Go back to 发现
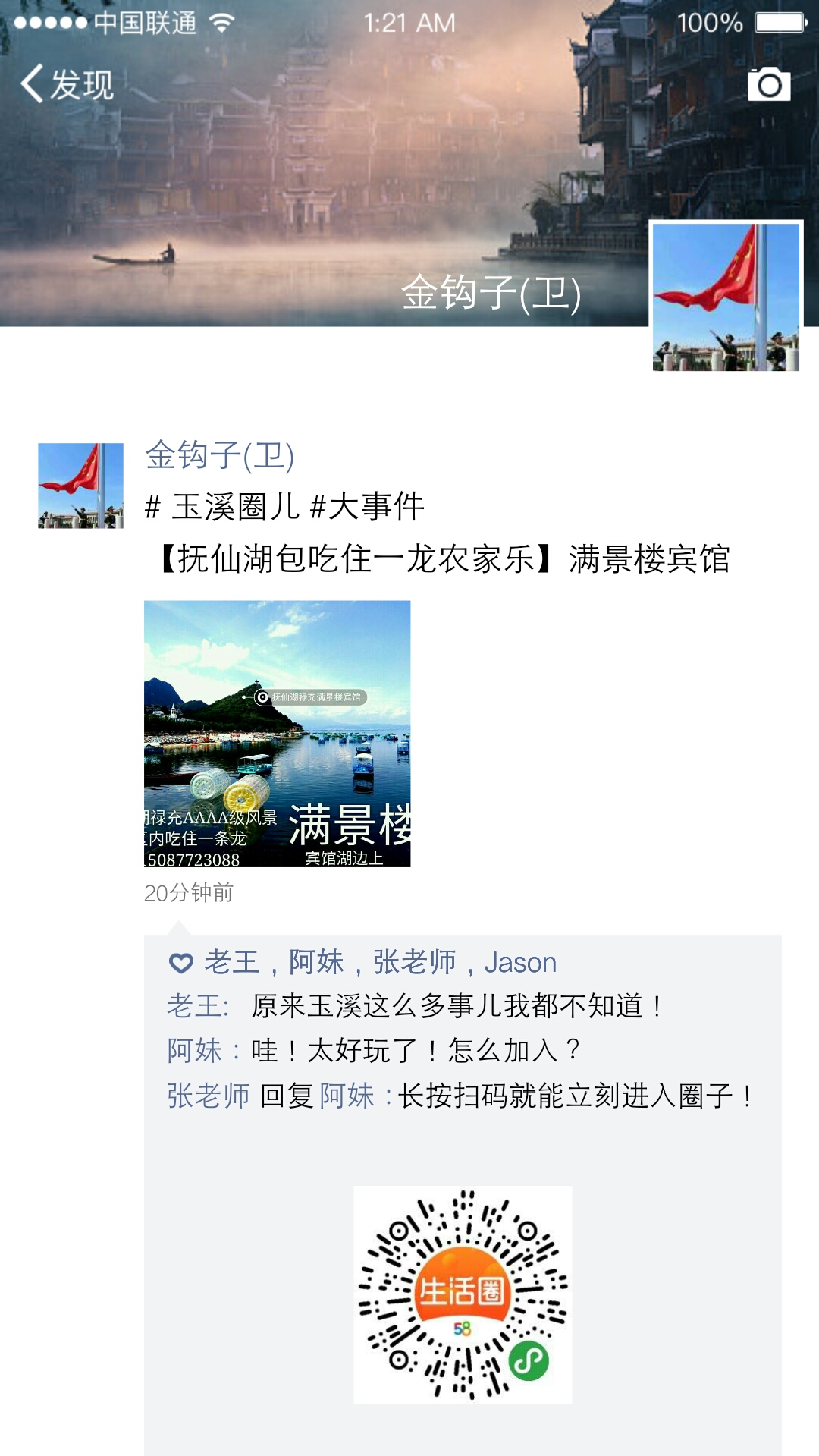Image resolution: width=819 pixels, height=1456 pixels. click(x=67, y=84)
